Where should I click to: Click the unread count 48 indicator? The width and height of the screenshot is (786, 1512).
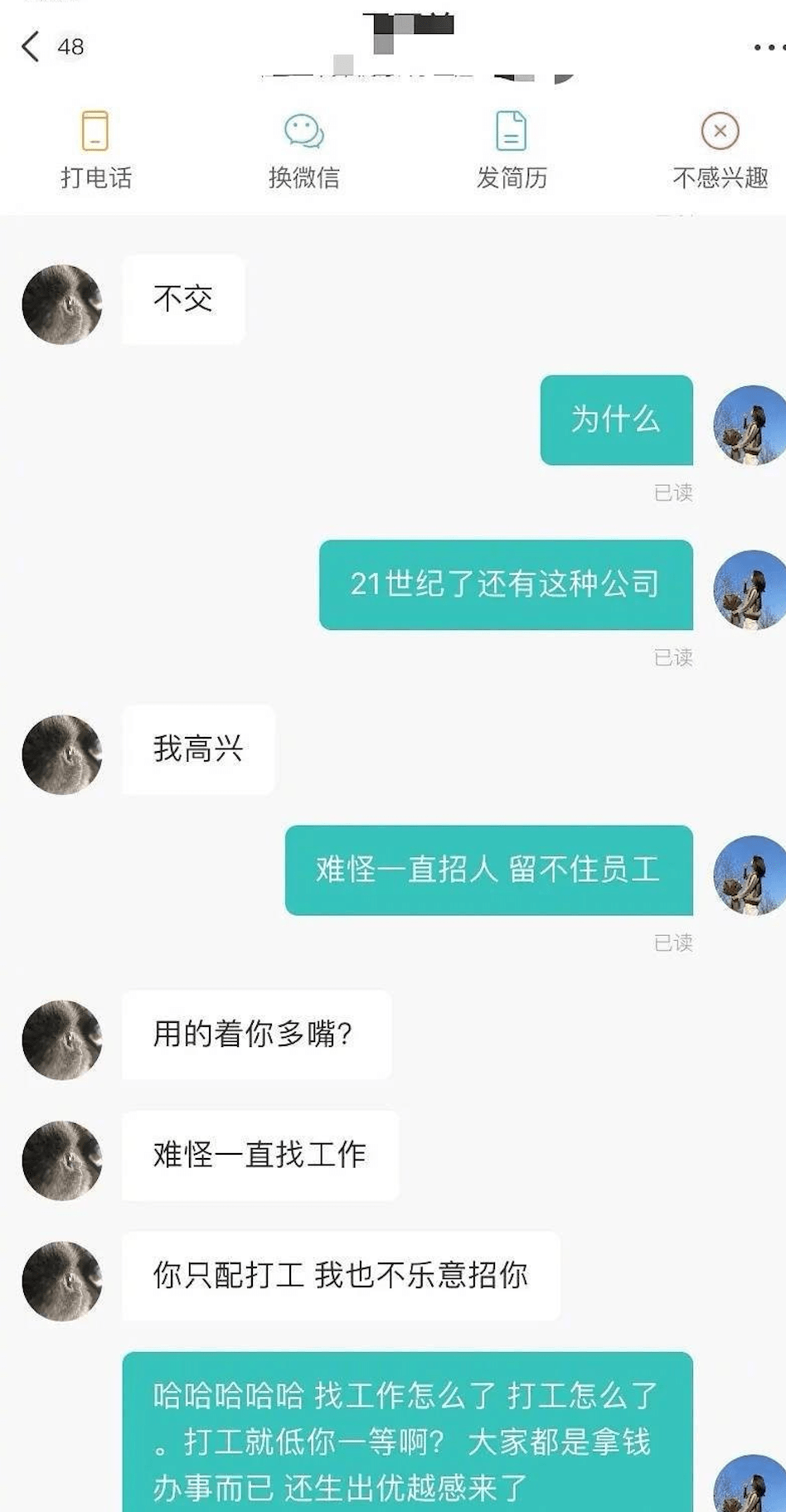(x=70, y=47)
